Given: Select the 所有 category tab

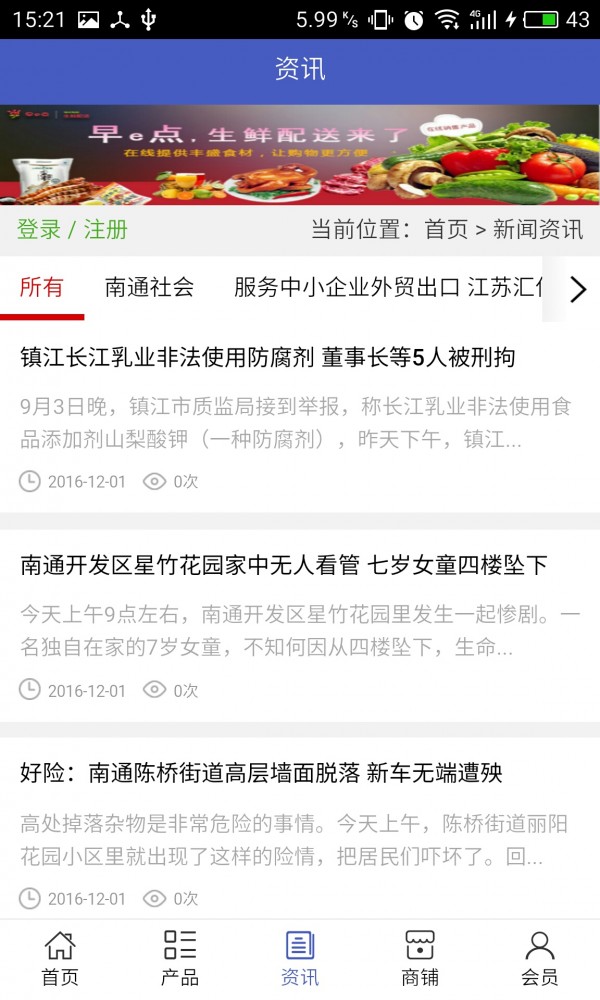Looking at the screenshot, I should (x=41, y=288).
